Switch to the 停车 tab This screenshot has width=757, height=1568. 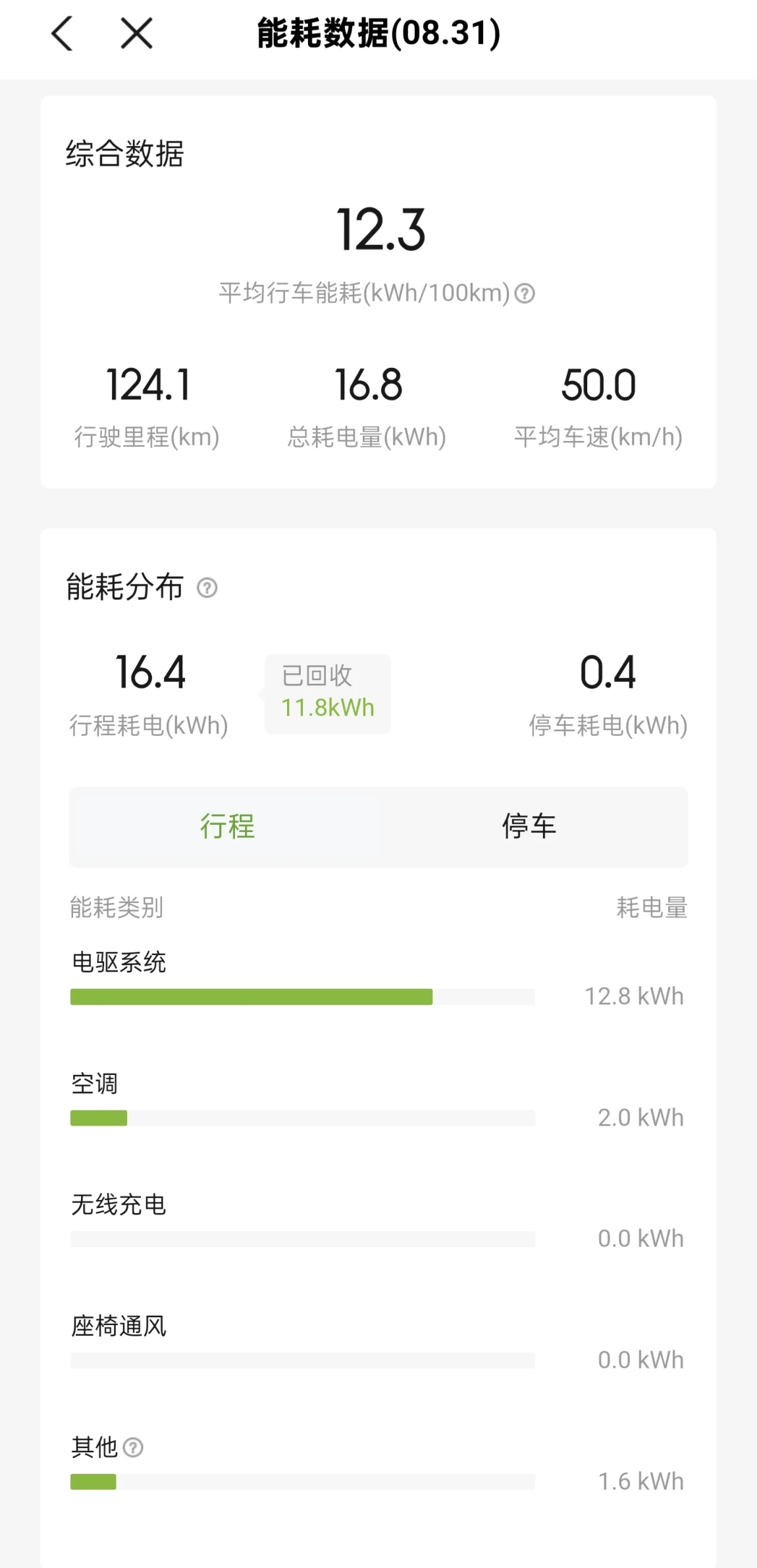tap(529, 826)
